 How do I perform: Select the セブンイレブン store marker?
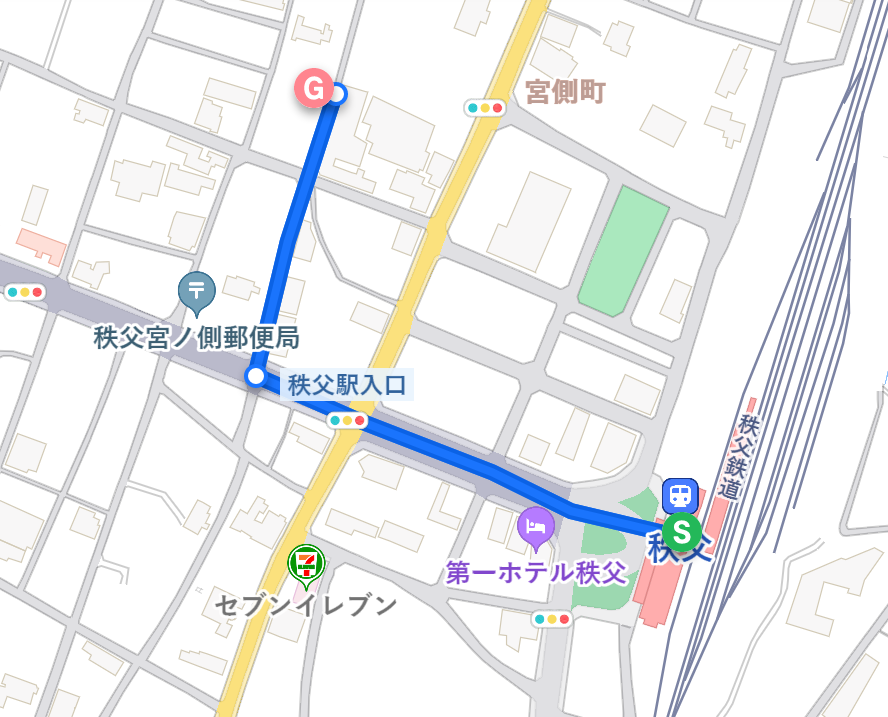pos(305,563)
